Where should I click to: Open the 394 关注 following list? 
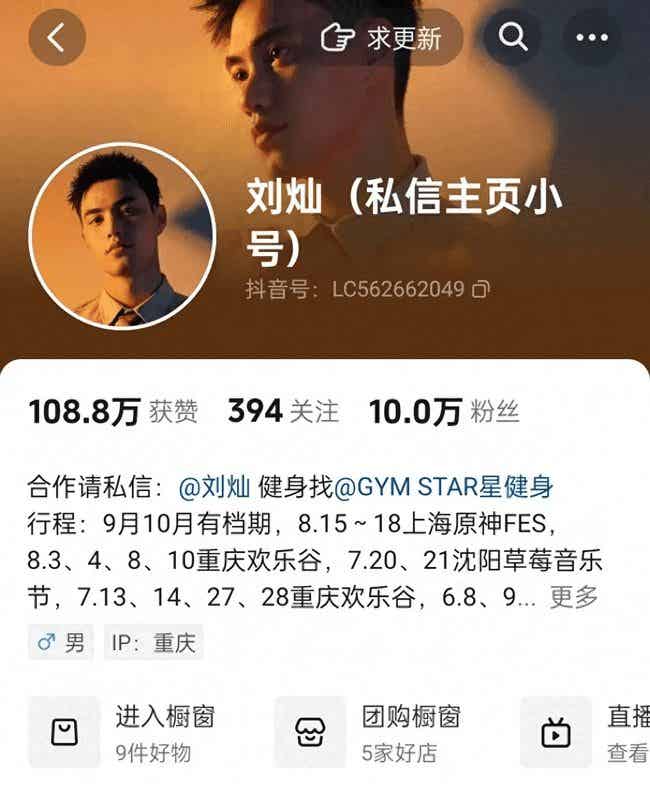[x=283, y=411]
